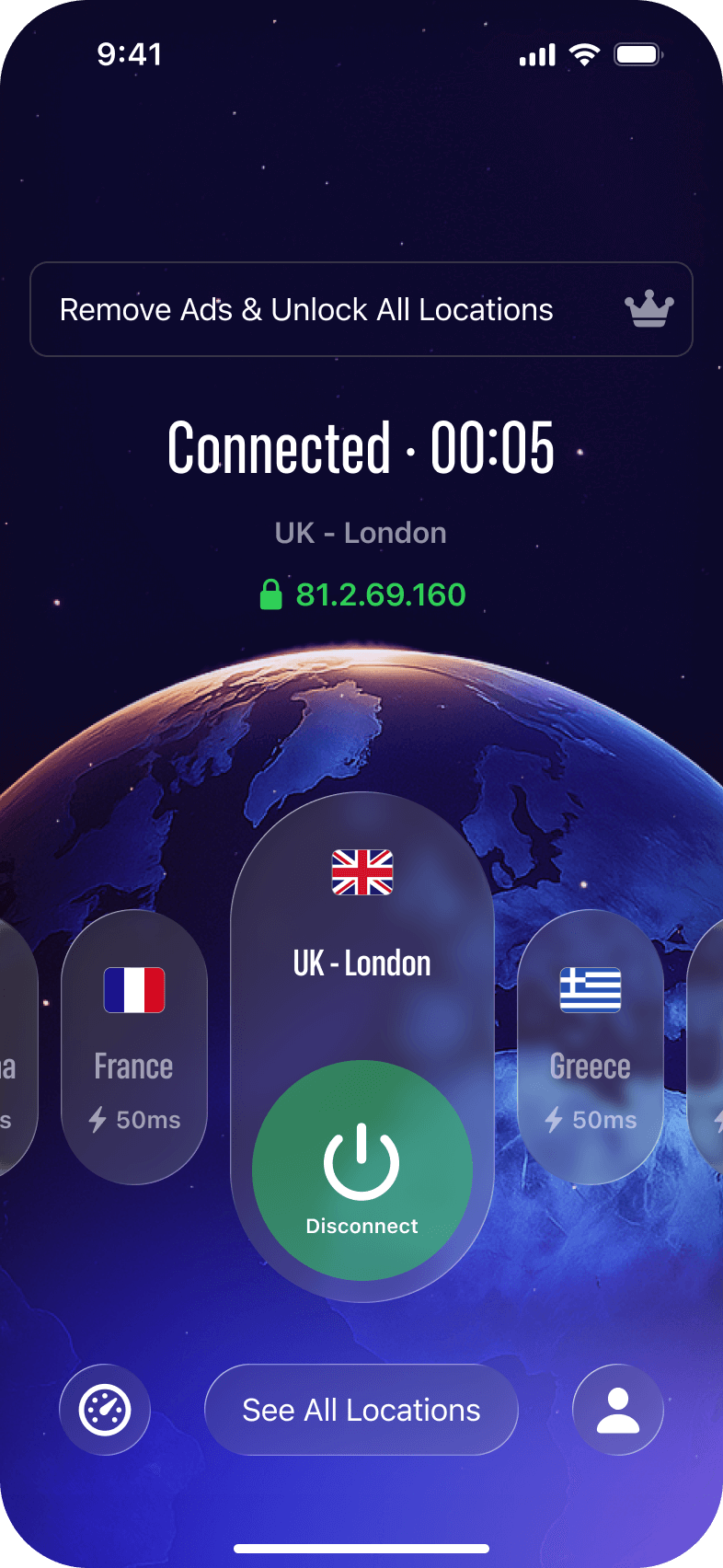The width and height of the screenshot is (723, 1568).
Task: Open the speed test gauge icon
Action: pos(105,1410)
